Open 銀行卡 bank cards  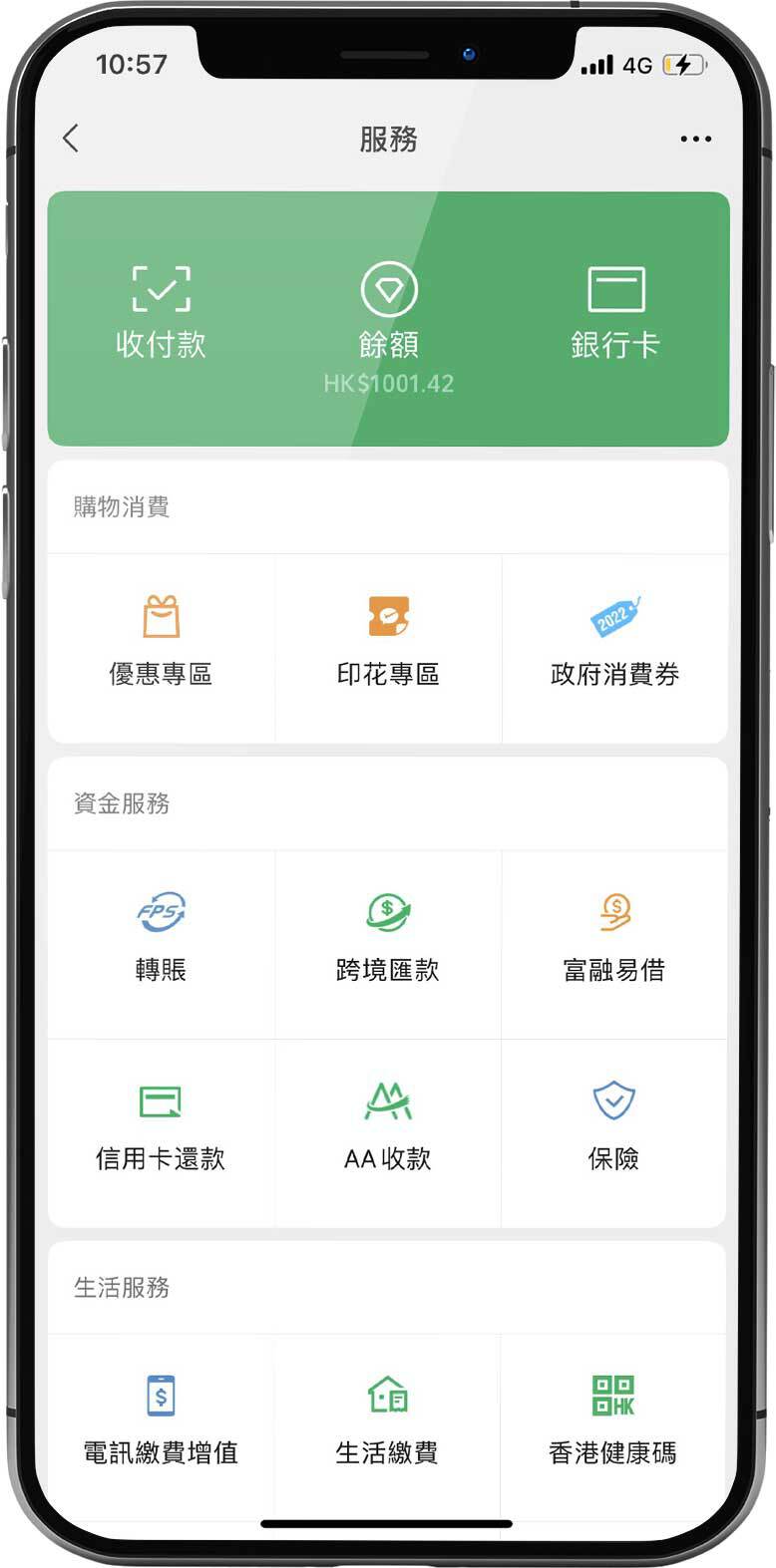point(615,313)
